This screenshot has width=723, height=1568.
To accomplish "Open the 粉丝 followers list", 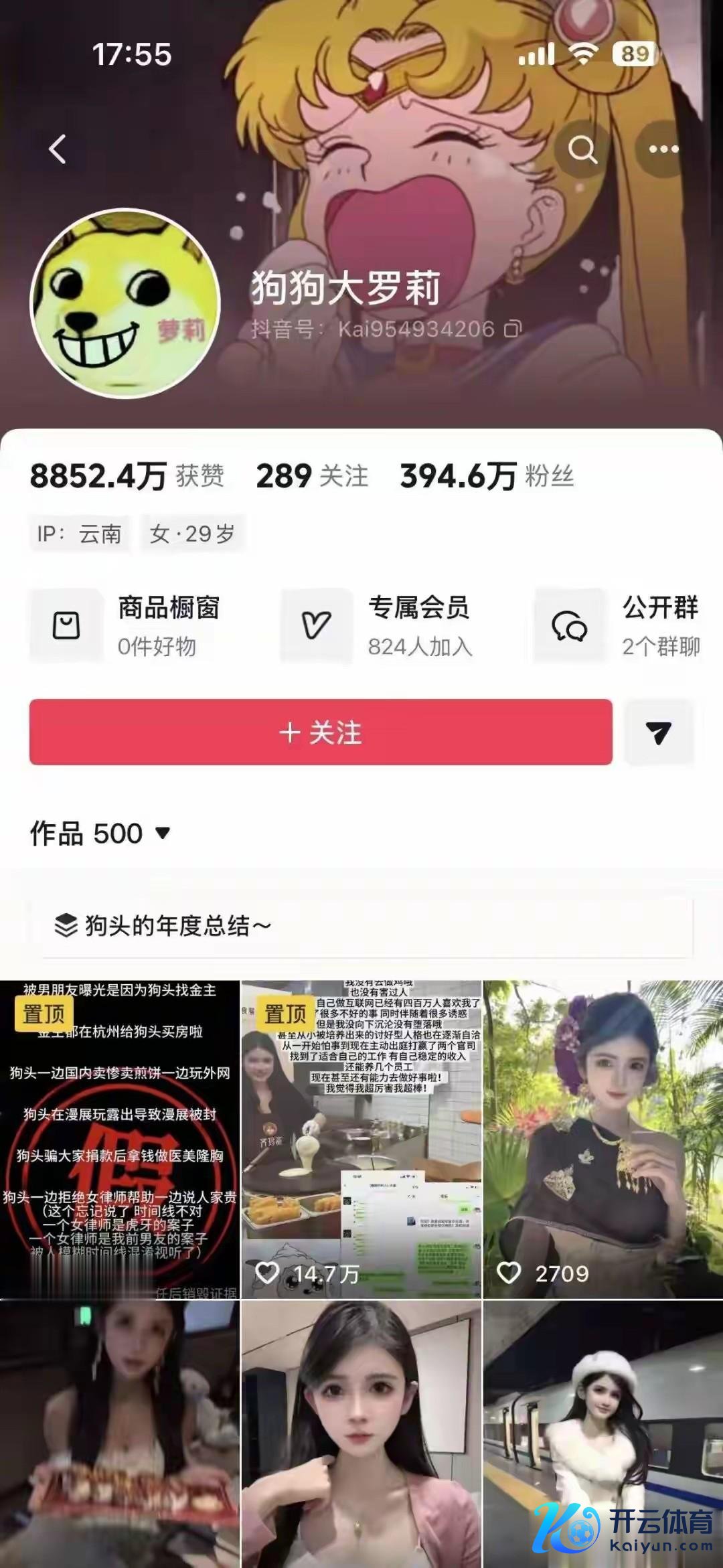I will 487,476.
